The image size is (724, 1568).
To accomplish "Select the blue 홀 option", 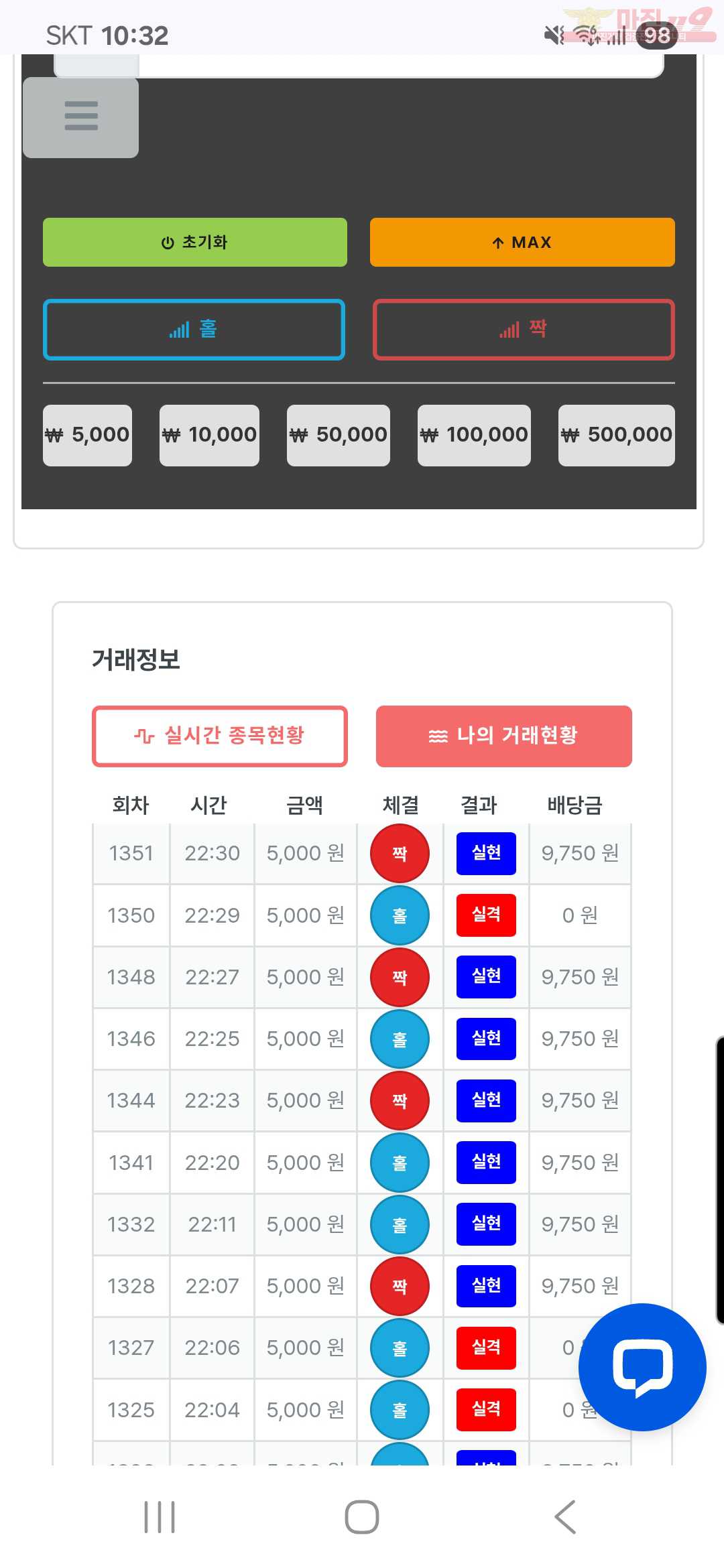I will point(194,330).
